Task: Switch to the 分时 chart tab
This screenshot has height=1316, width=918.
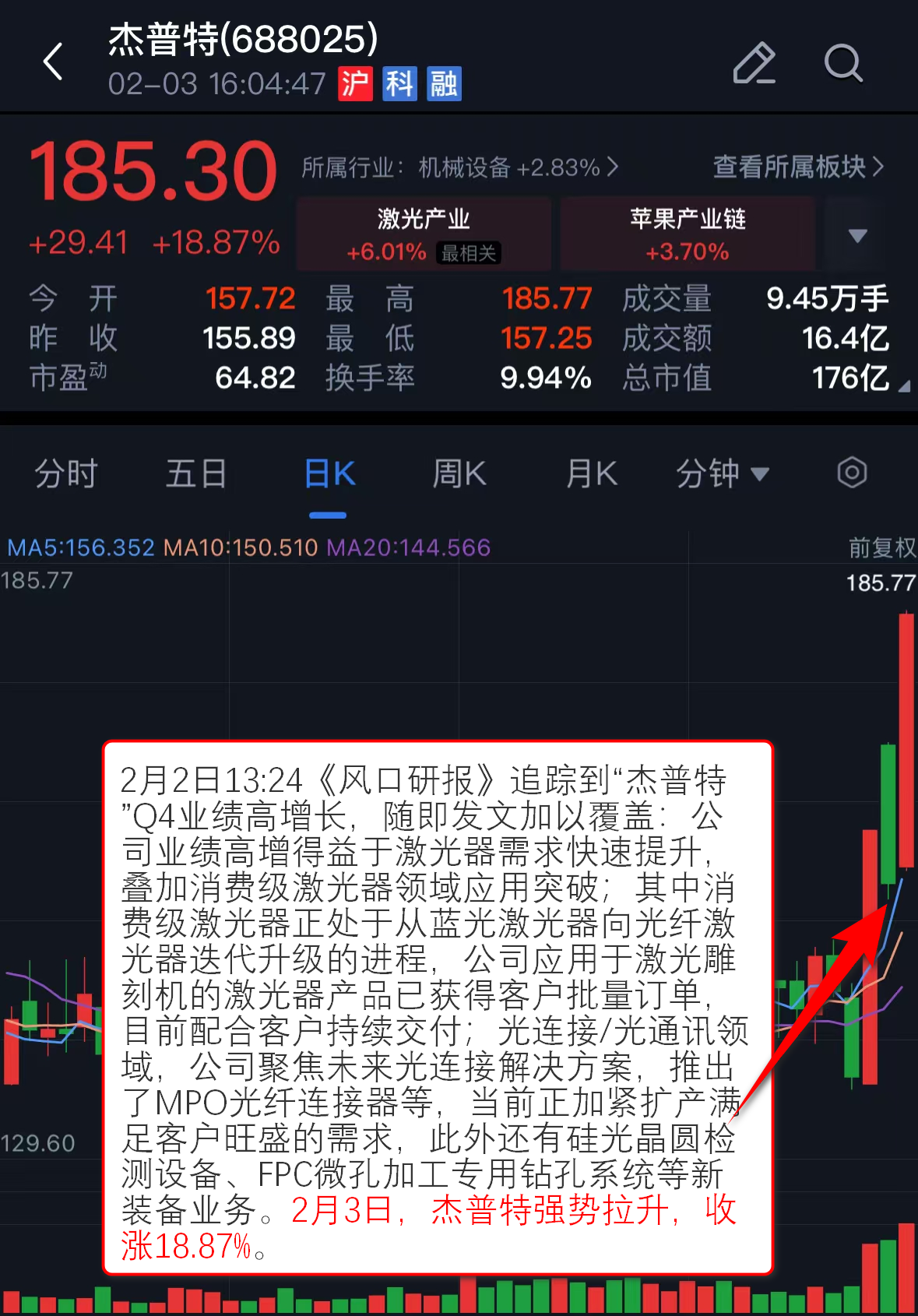Action: point(66,473)
